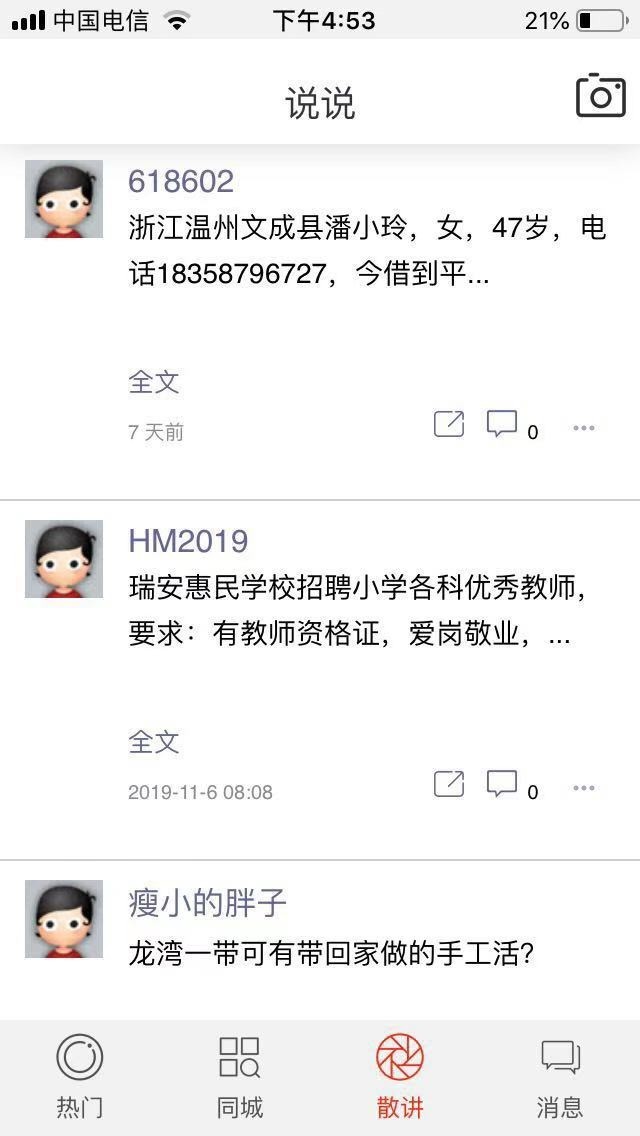
Task: Share the post by 618602
Action: point(449,425)
